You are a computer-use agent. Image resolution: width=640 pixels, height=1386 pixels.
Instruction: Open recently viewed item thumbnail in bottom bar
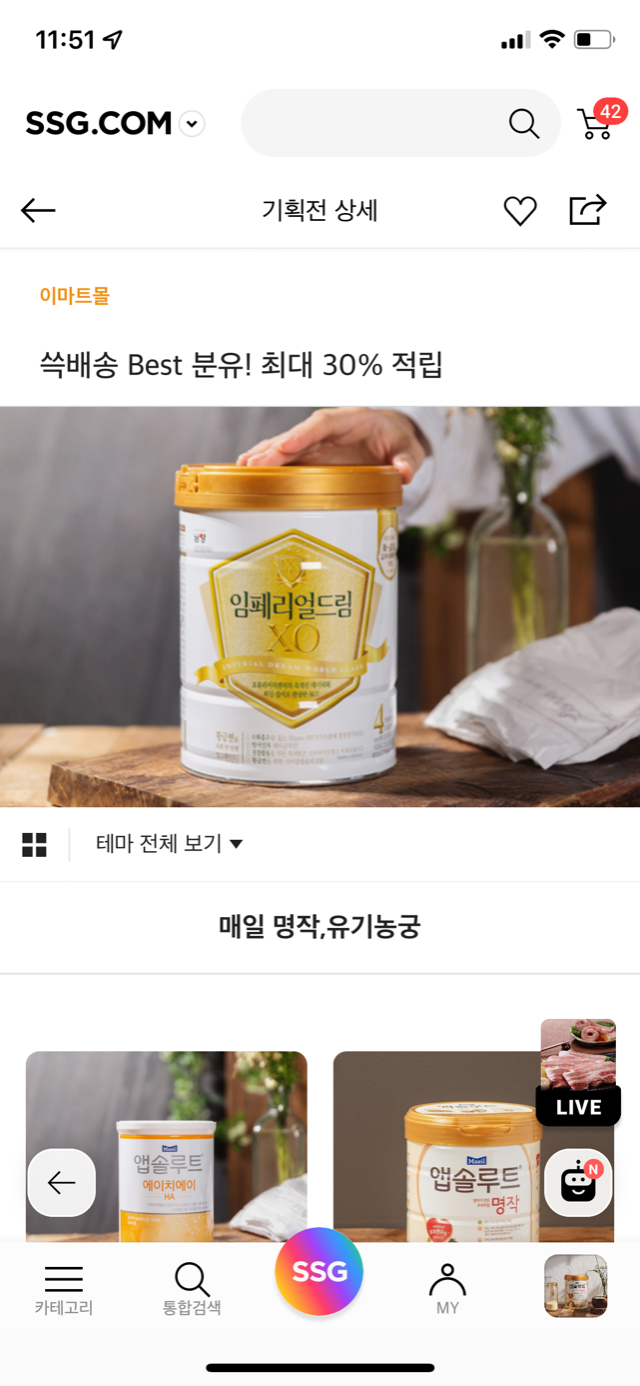point(575,1286)
